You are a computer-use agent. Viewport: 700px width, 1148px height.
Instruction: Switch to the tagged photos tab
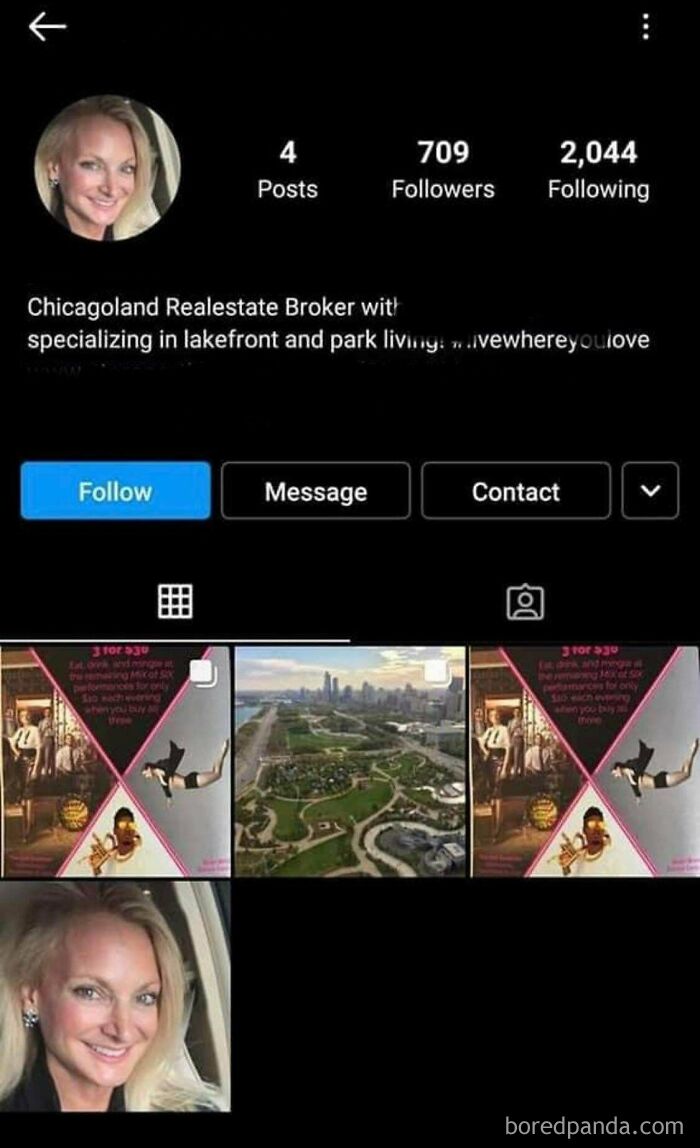coord(525,601)
